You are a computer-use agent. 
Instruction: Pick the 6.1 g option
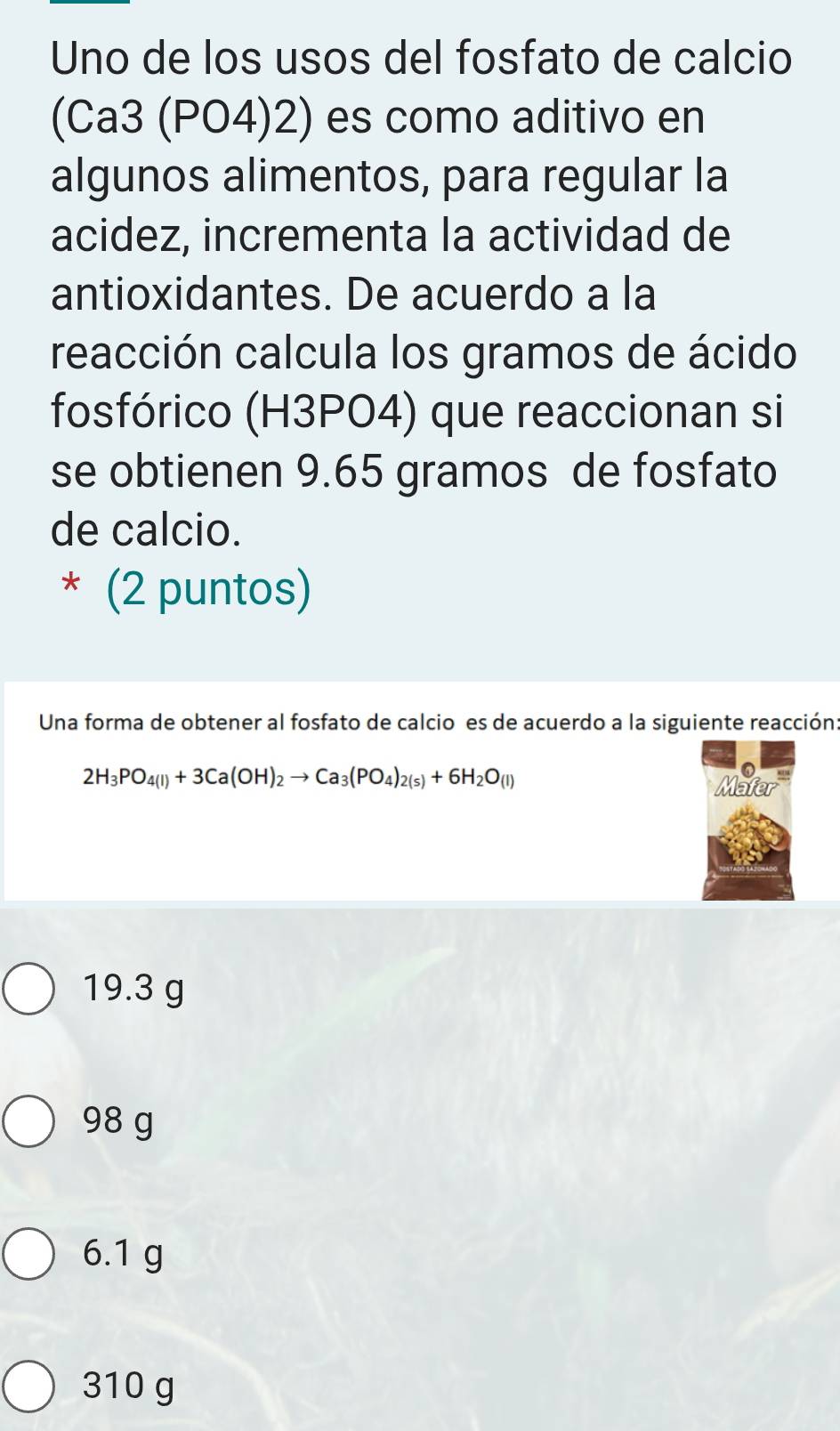[x=30, y=1254]
